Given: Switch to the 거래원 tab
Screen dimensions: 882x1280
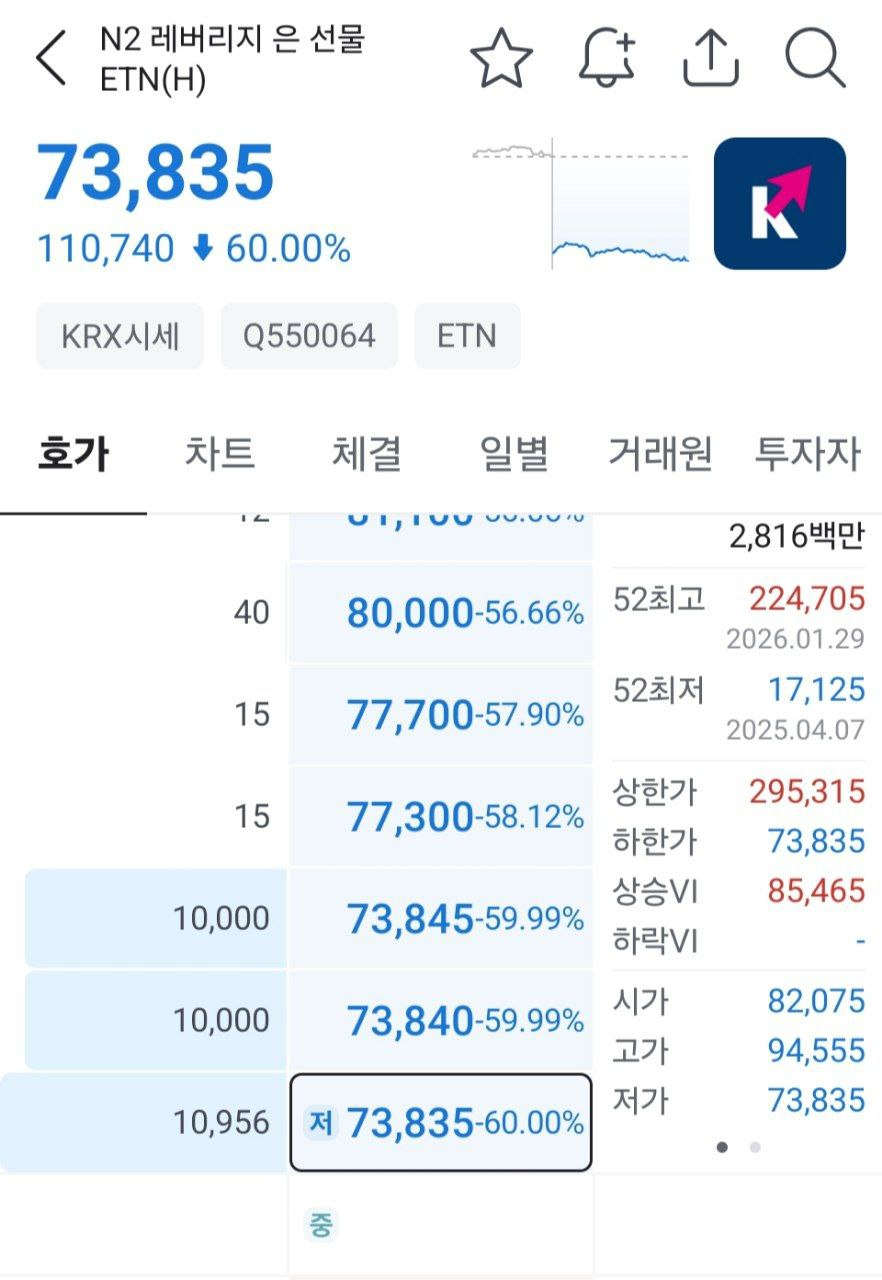Looking at the screenshot, I should pyautogui.click(x=660, y=455).
